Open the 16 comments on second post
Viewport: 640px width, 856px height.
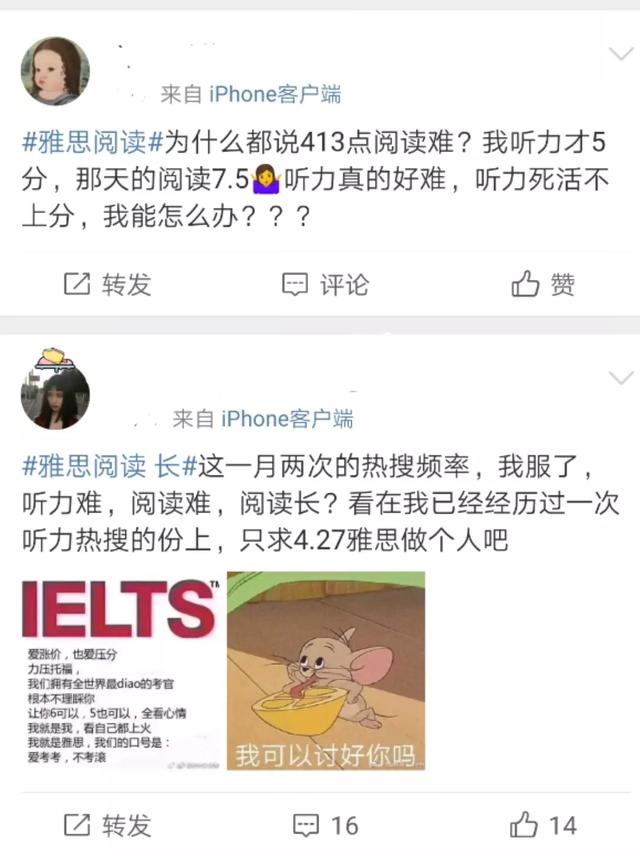pyautogui.click(x=325, y=825)
